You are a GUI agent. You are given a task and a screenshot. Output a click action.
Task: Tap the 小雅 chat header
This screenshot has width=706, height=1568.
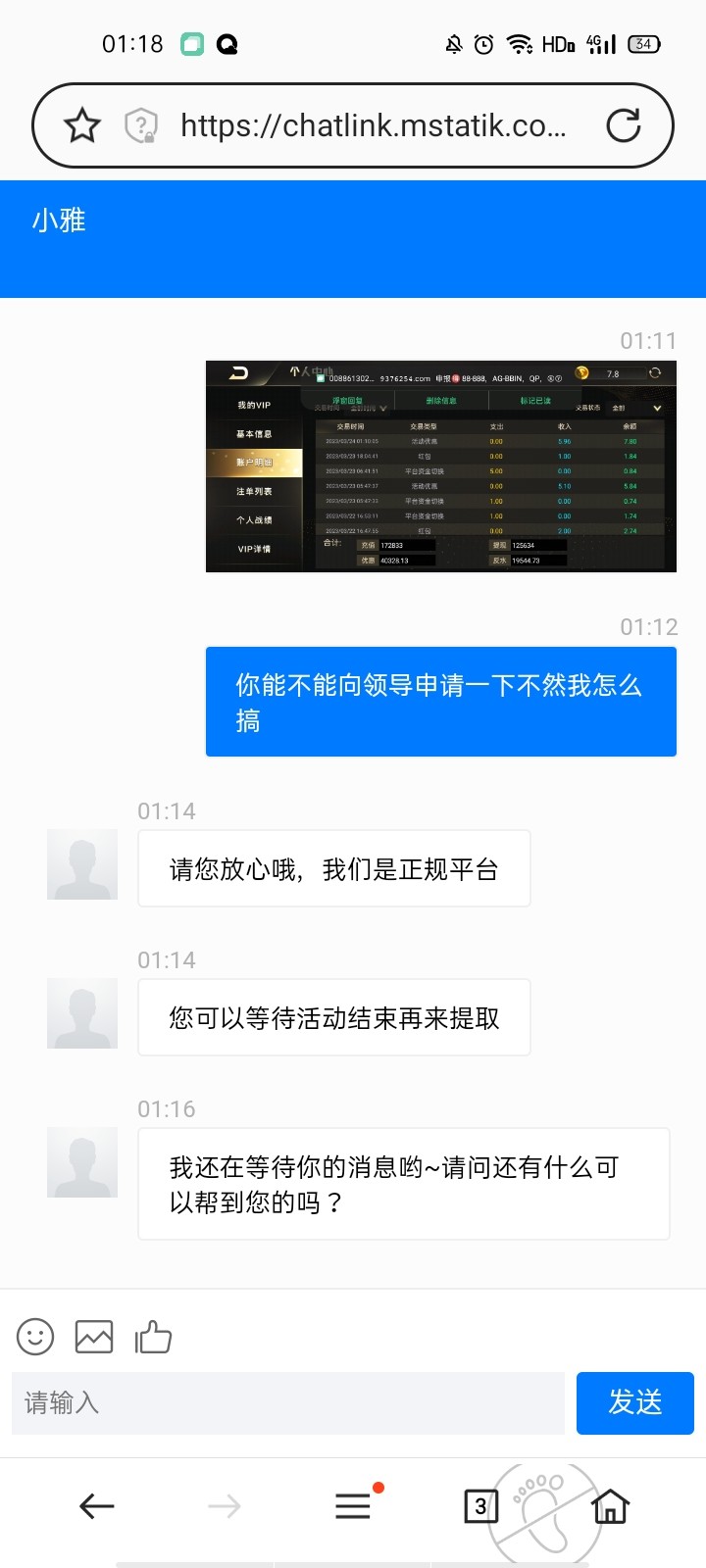tap(57, 220)
